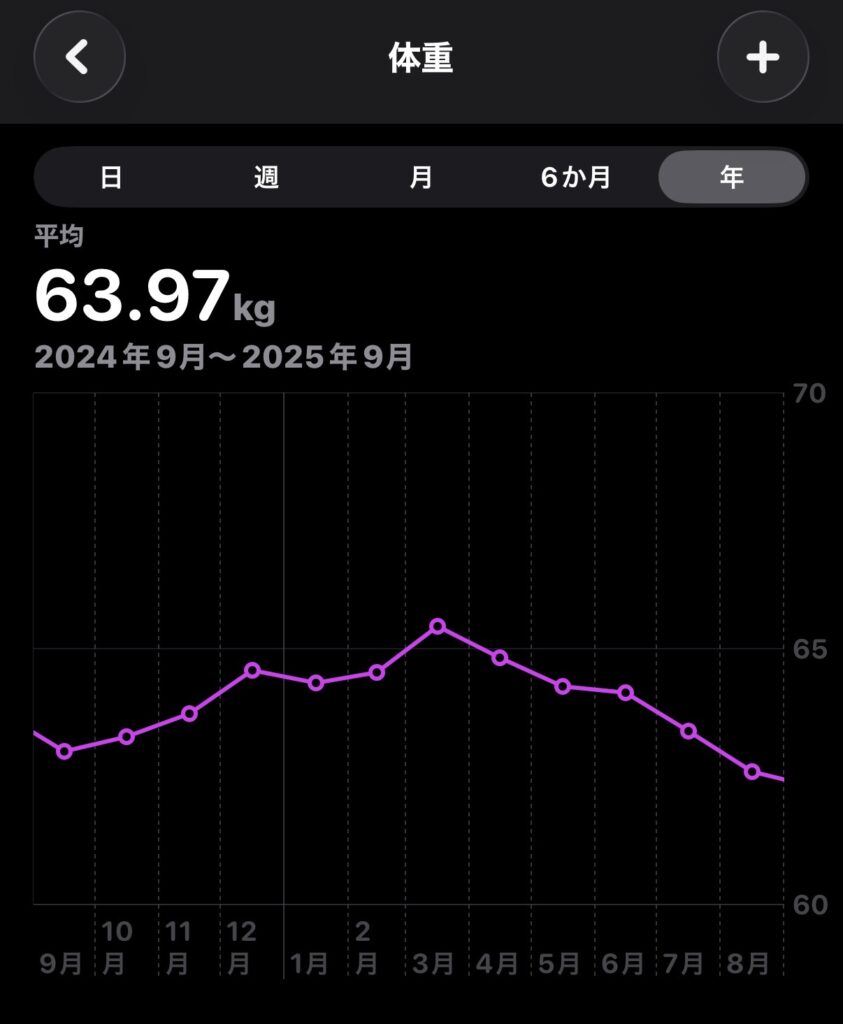
Task: Switch to the 日 (day) view
Action: click(x=111, y=178)
